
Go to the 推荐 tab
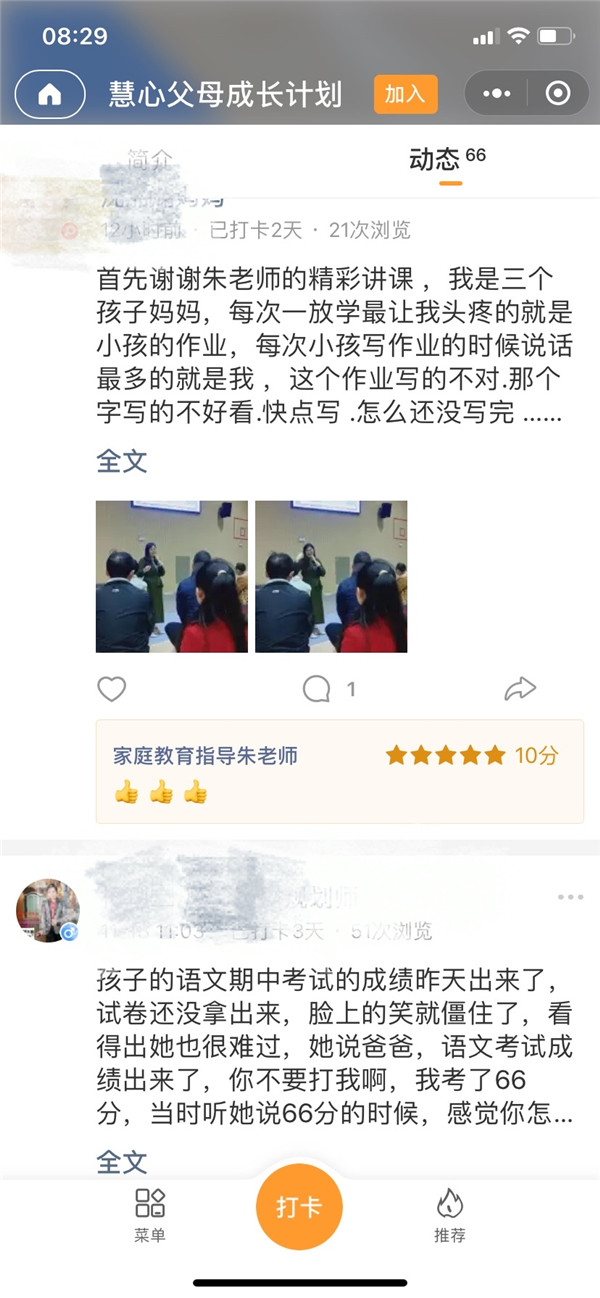449,1215
